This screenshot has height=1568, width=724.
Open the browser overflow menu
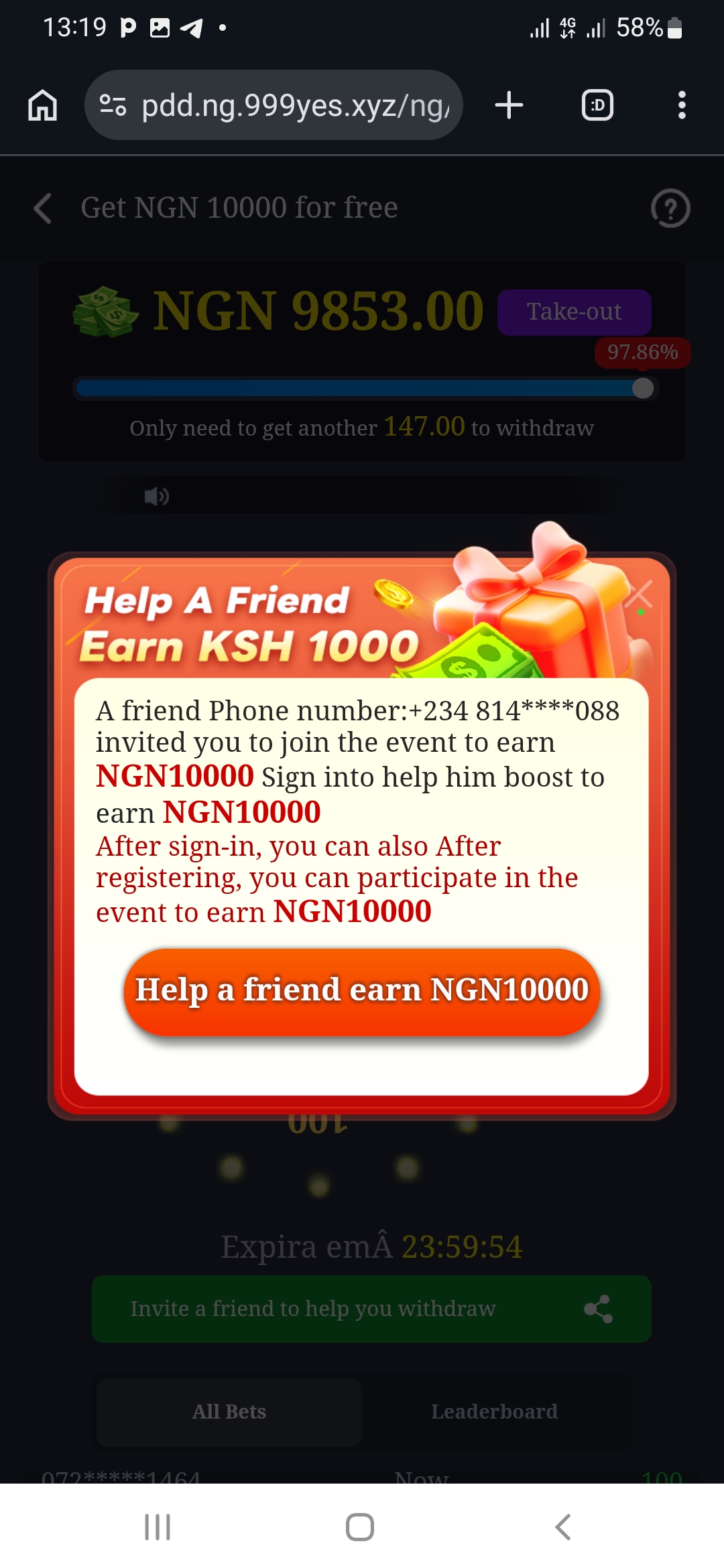coord(682,105)
